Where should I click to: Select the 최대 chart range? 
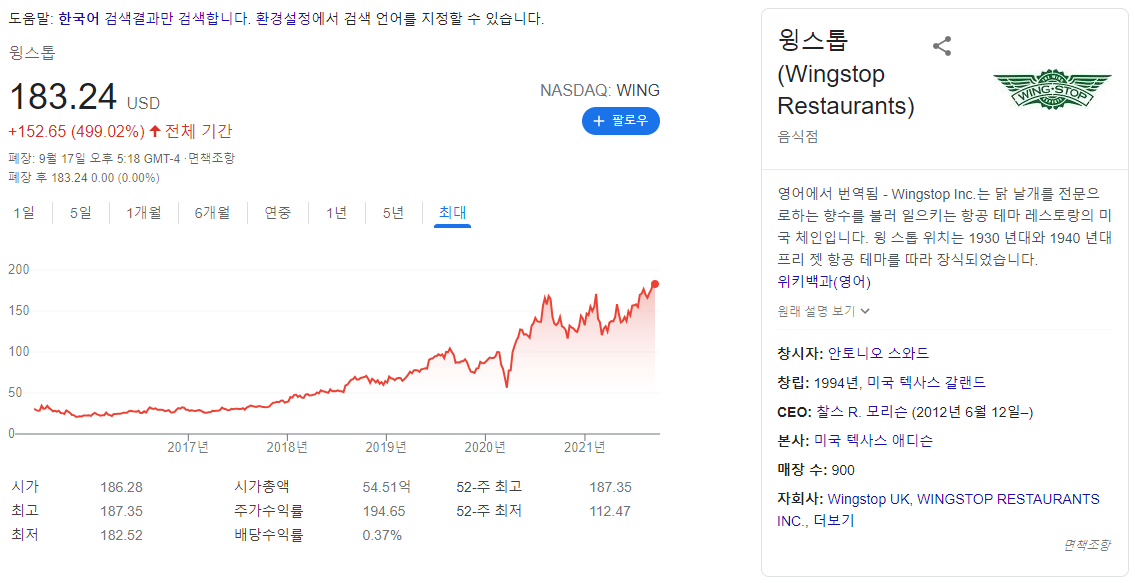coord(452,213)
